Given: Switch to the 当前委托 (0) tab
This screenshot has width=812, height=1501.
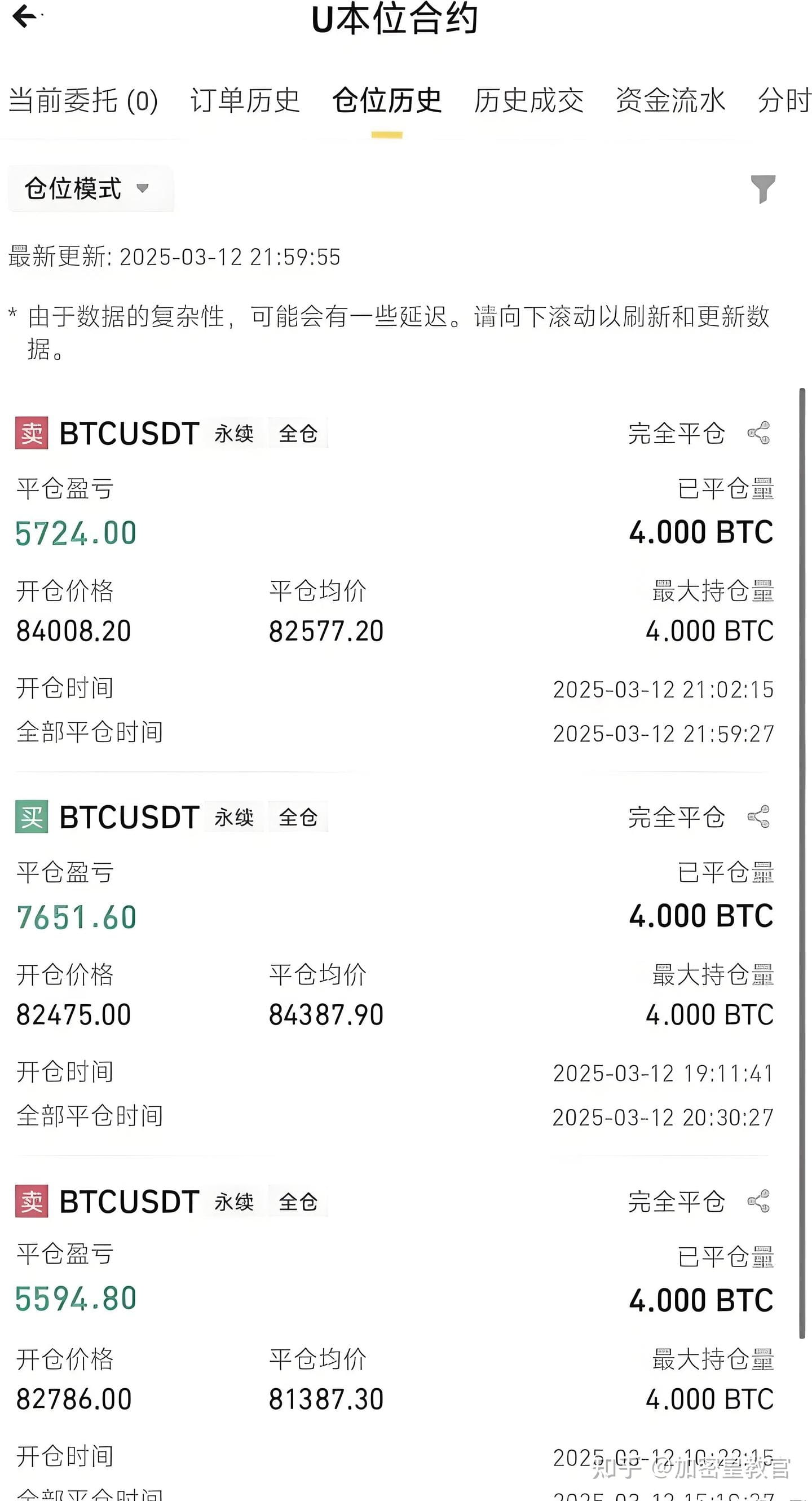Looking at the screenshot, I should [83, 100].
